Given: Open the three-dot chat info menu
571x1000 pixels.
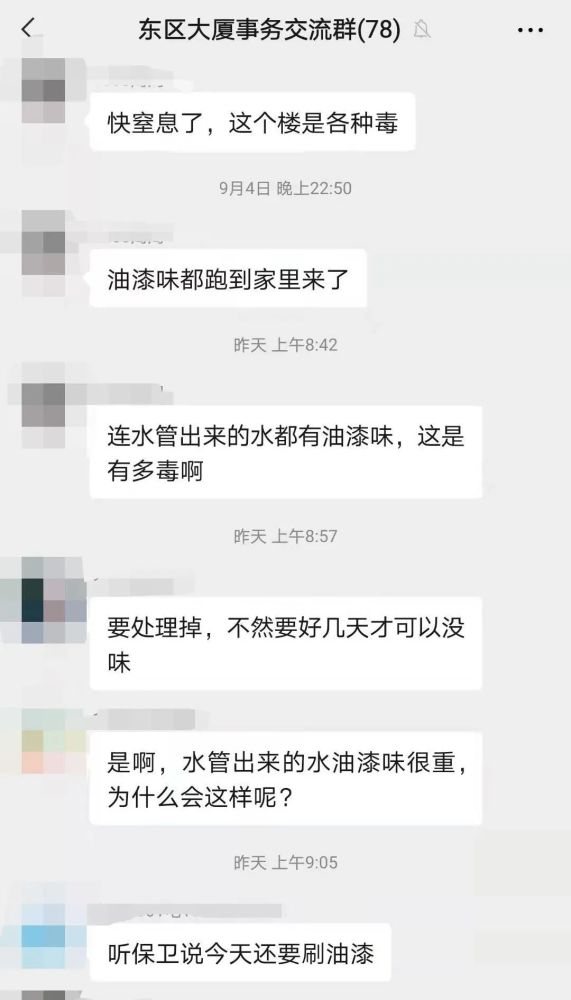Looking at the screenshot, I should (x=530, y=30).
